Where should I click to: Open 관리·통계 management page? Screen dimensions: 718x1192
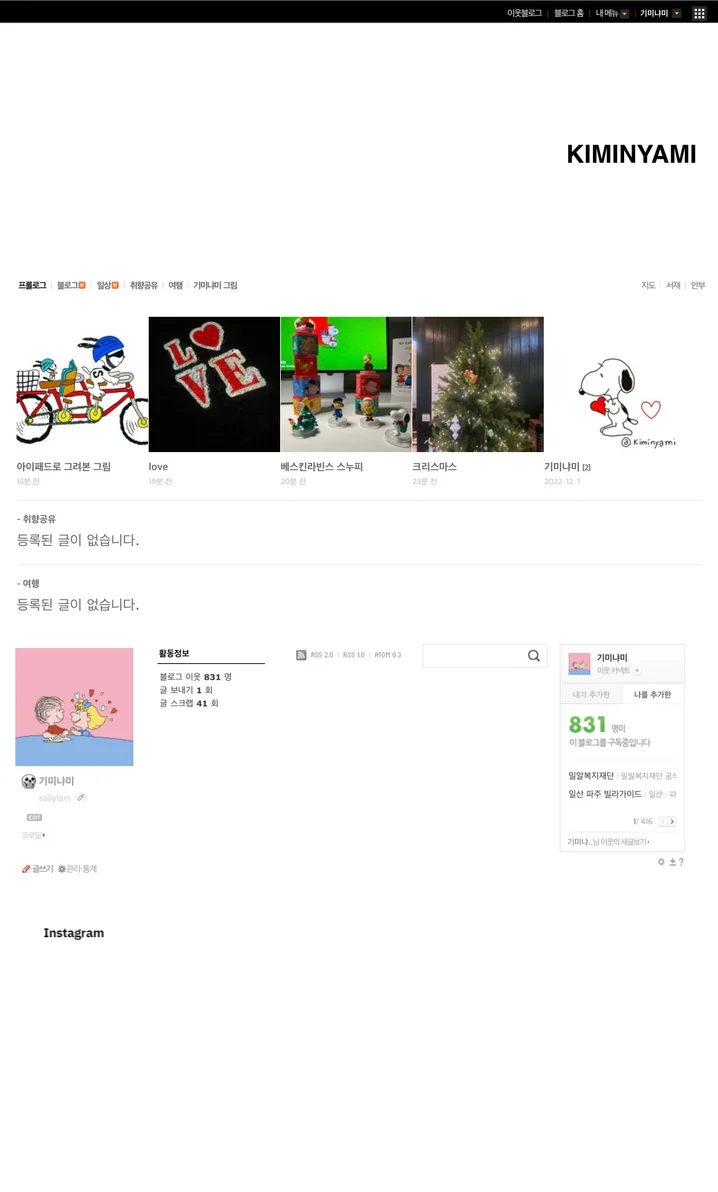(78, 869)
